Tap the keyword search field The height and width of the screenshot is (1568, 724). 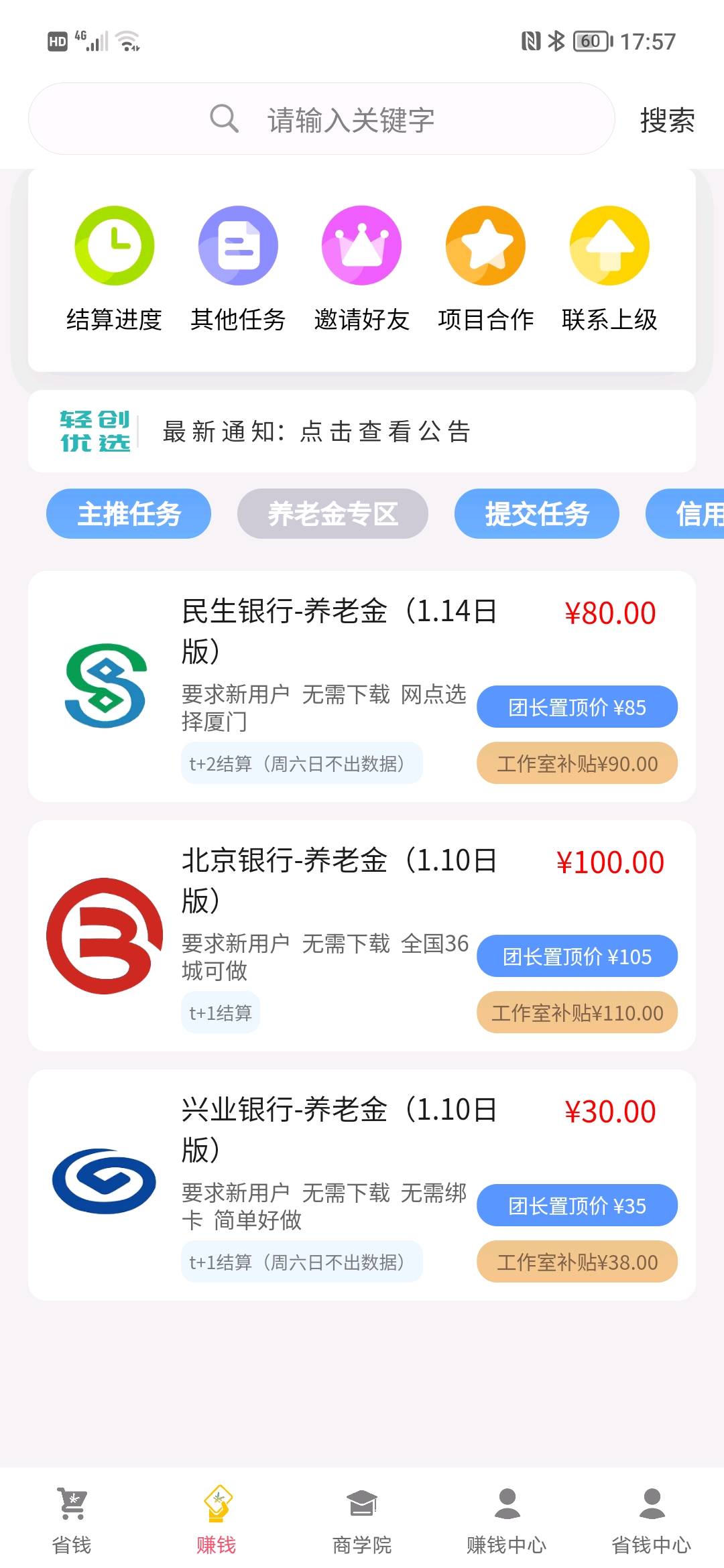(321, 119)
